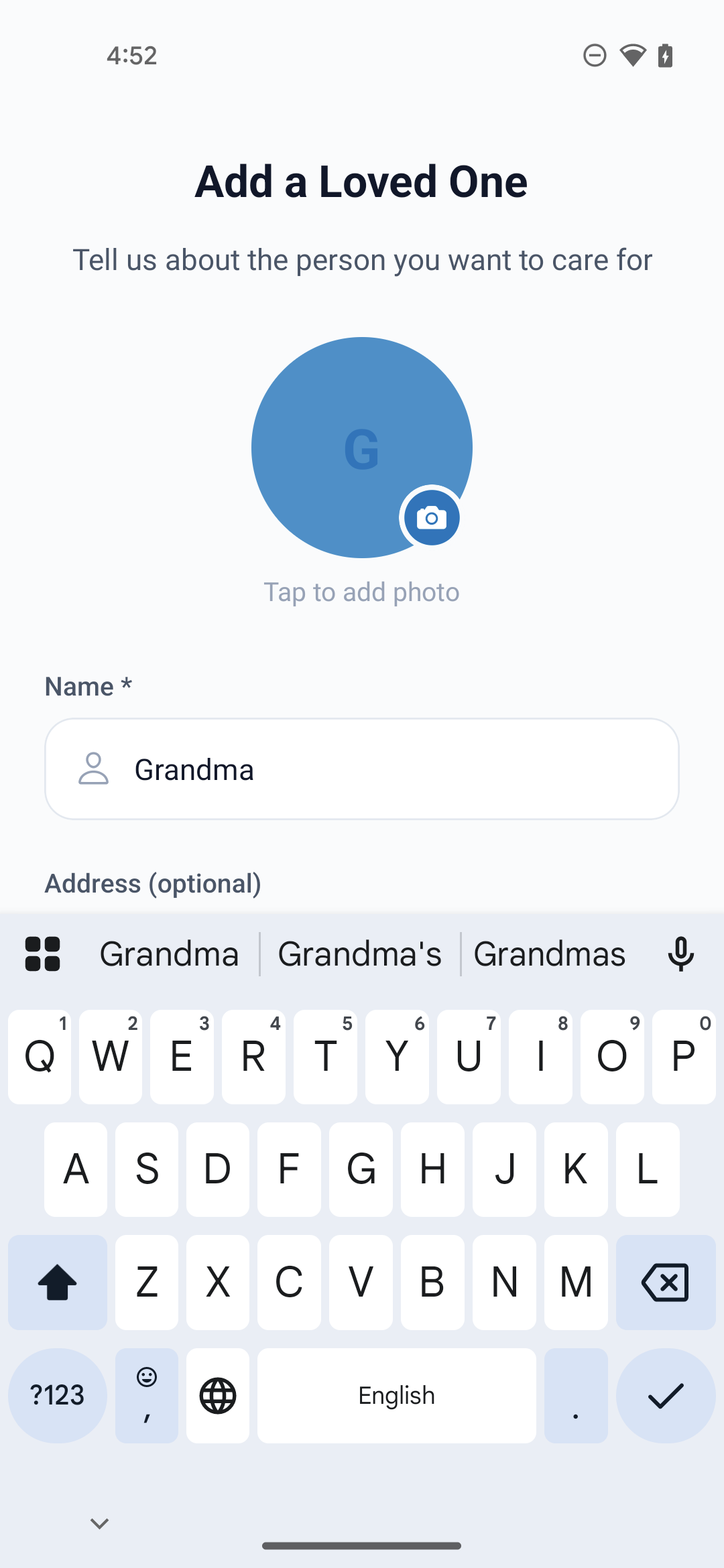Start voice input with the microphone
The width and height of the screenshot is (724, 1568).
tap(680, 954)
